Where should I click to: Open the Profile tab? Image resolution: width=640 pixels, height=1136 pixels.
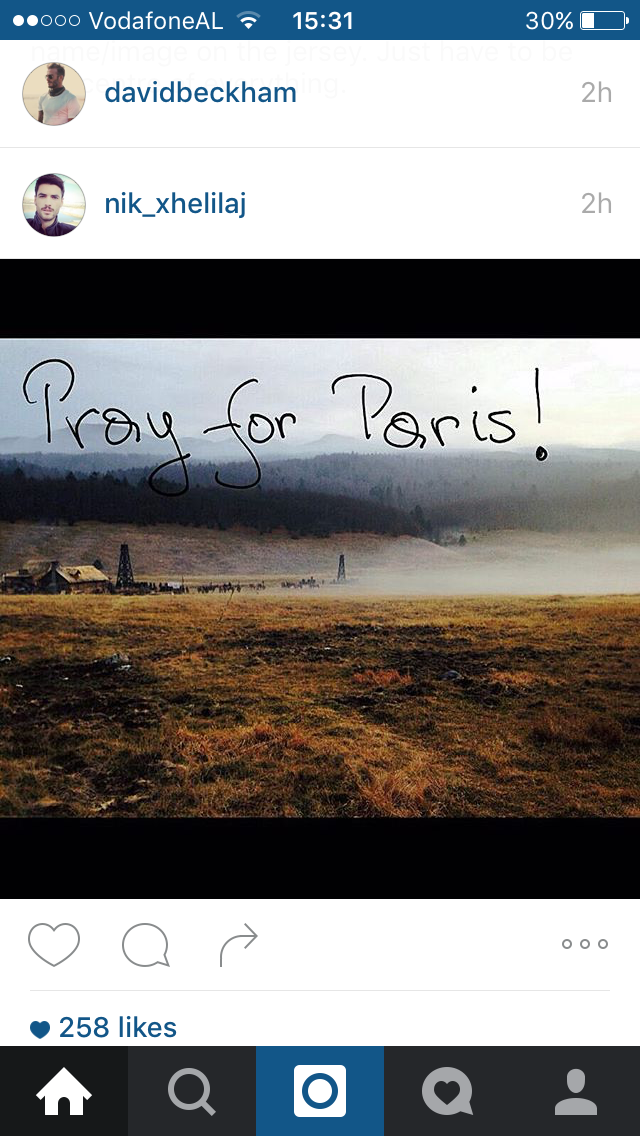tap(576, 1091)
